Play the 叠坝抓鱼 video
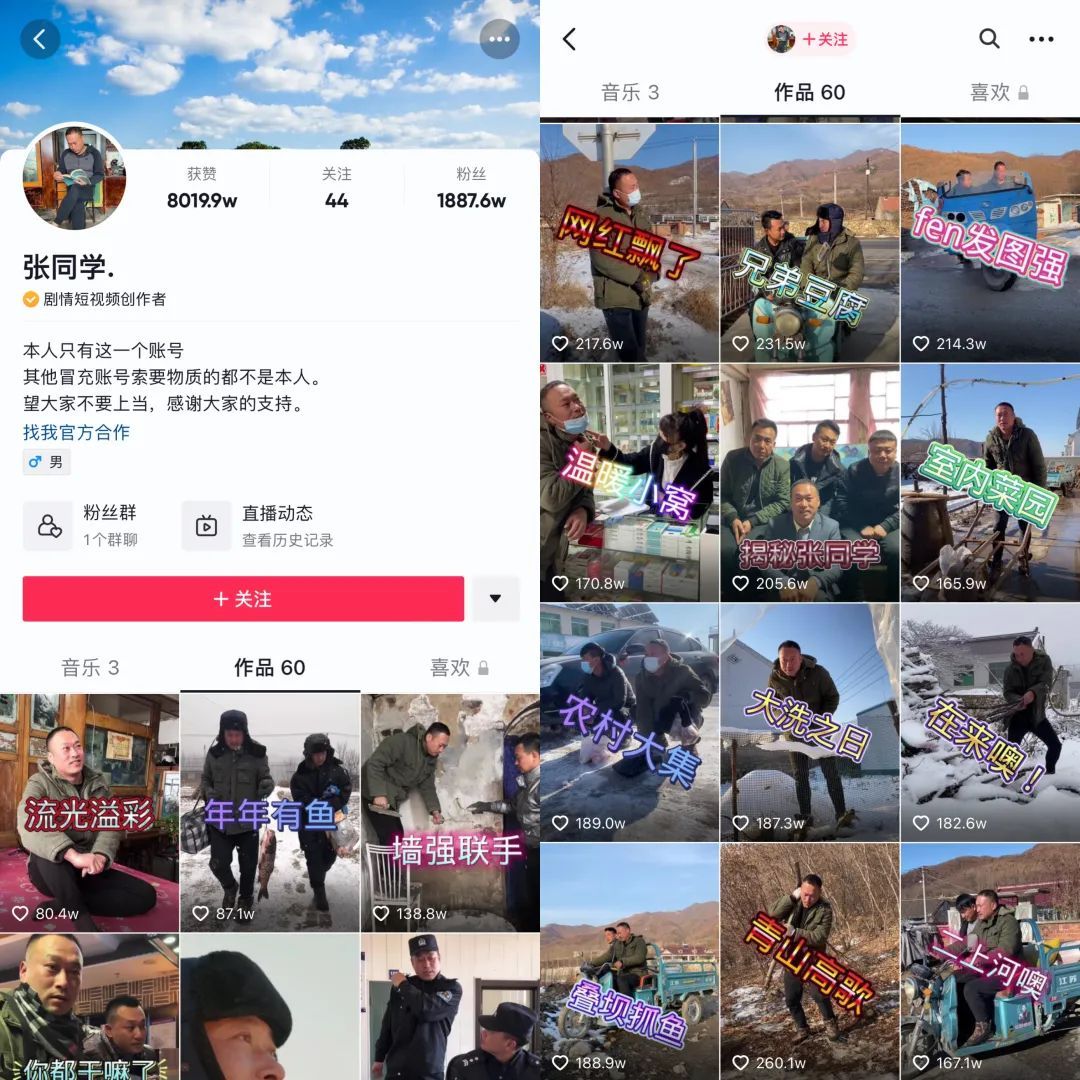The width and height of the screenshot is (1080, 1080). 629,961
